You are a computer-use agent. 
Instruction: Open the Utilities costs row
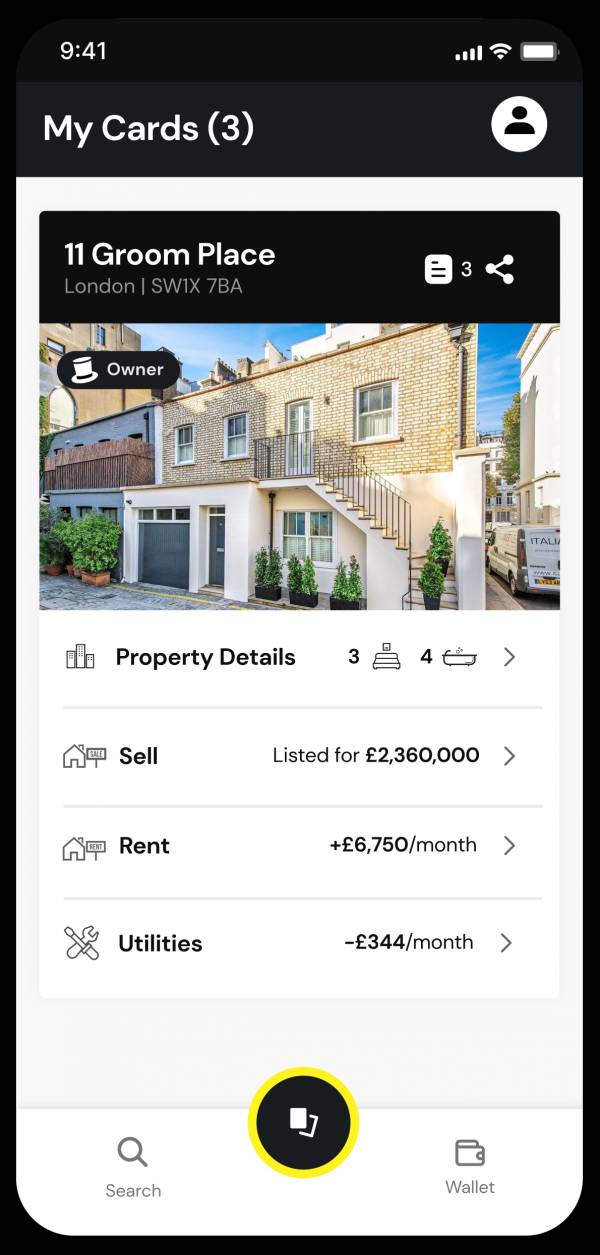tap(300, 943)
